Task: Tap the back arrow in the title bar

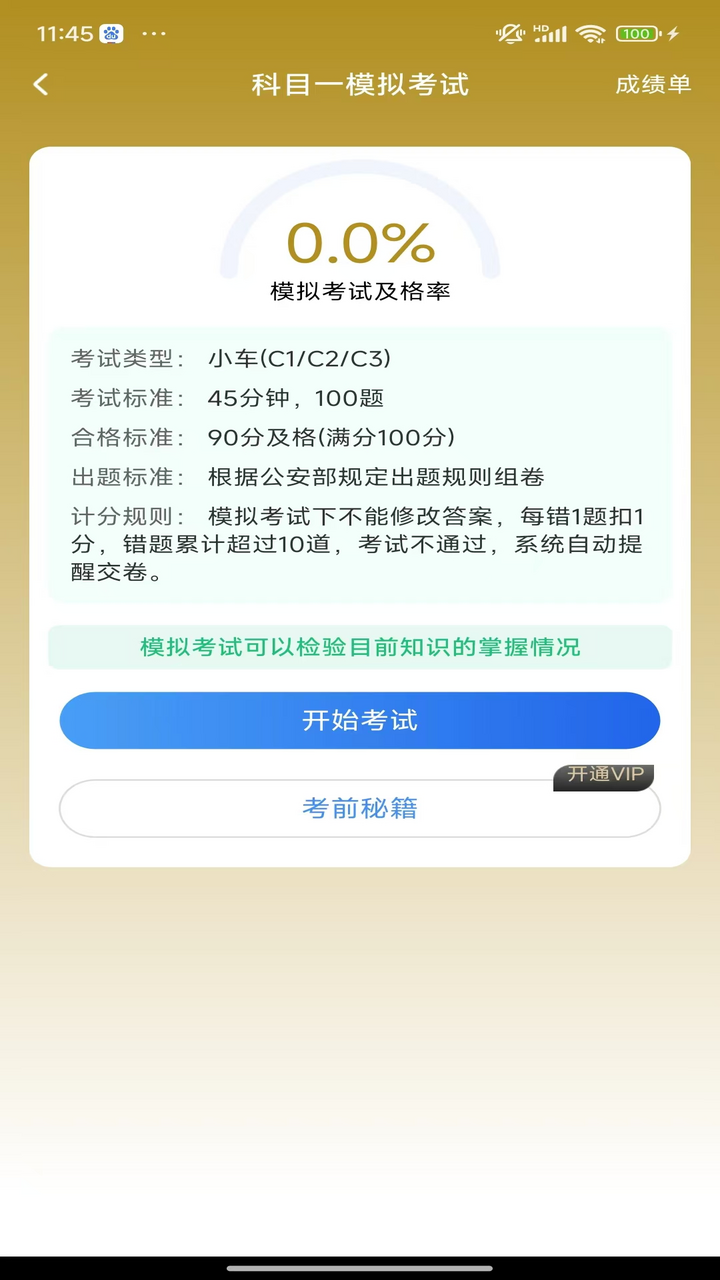Action: click(x=40, y=85)
